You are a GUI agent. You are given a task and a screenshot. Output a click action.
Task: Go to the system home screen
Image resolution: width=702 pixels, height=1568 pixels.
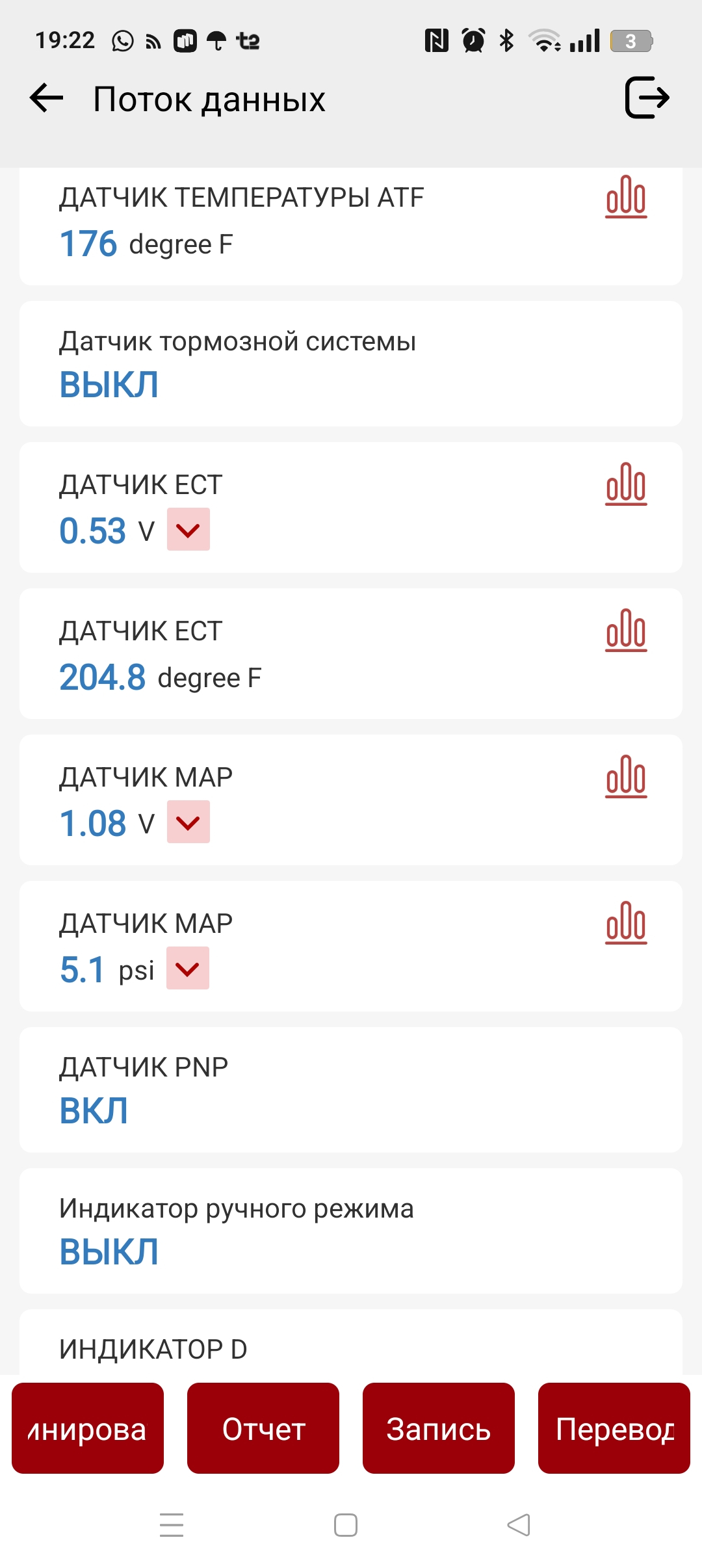tap(346, 1525)
